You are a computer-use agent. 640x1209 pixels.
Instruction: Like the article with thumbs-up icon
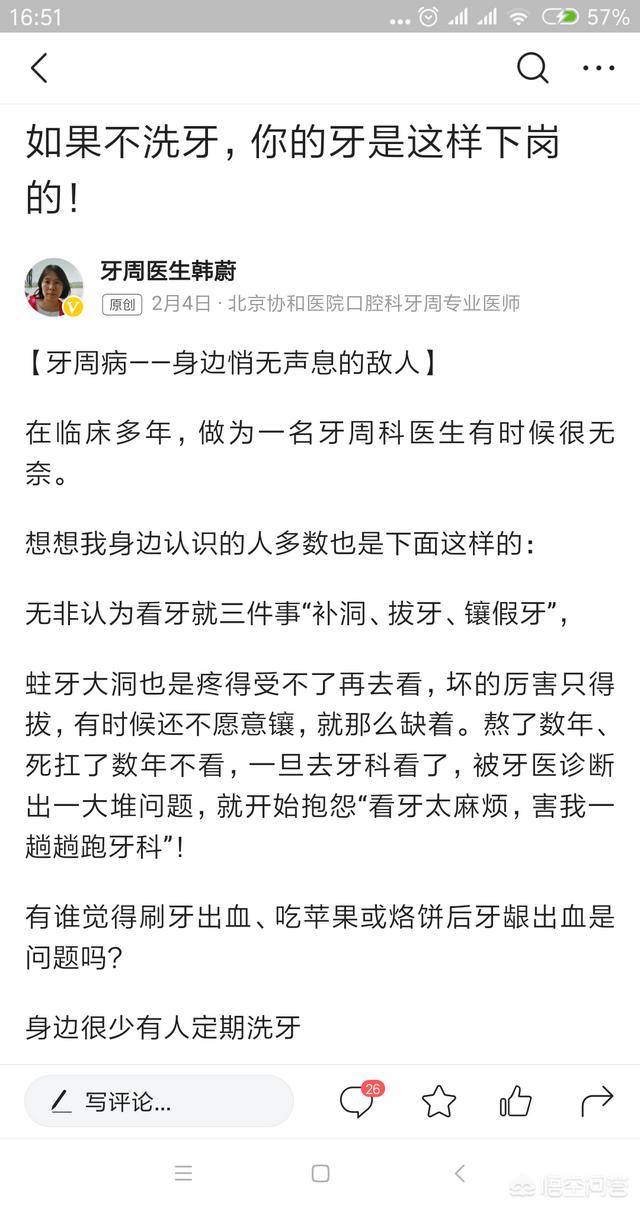pos(516,1102)
